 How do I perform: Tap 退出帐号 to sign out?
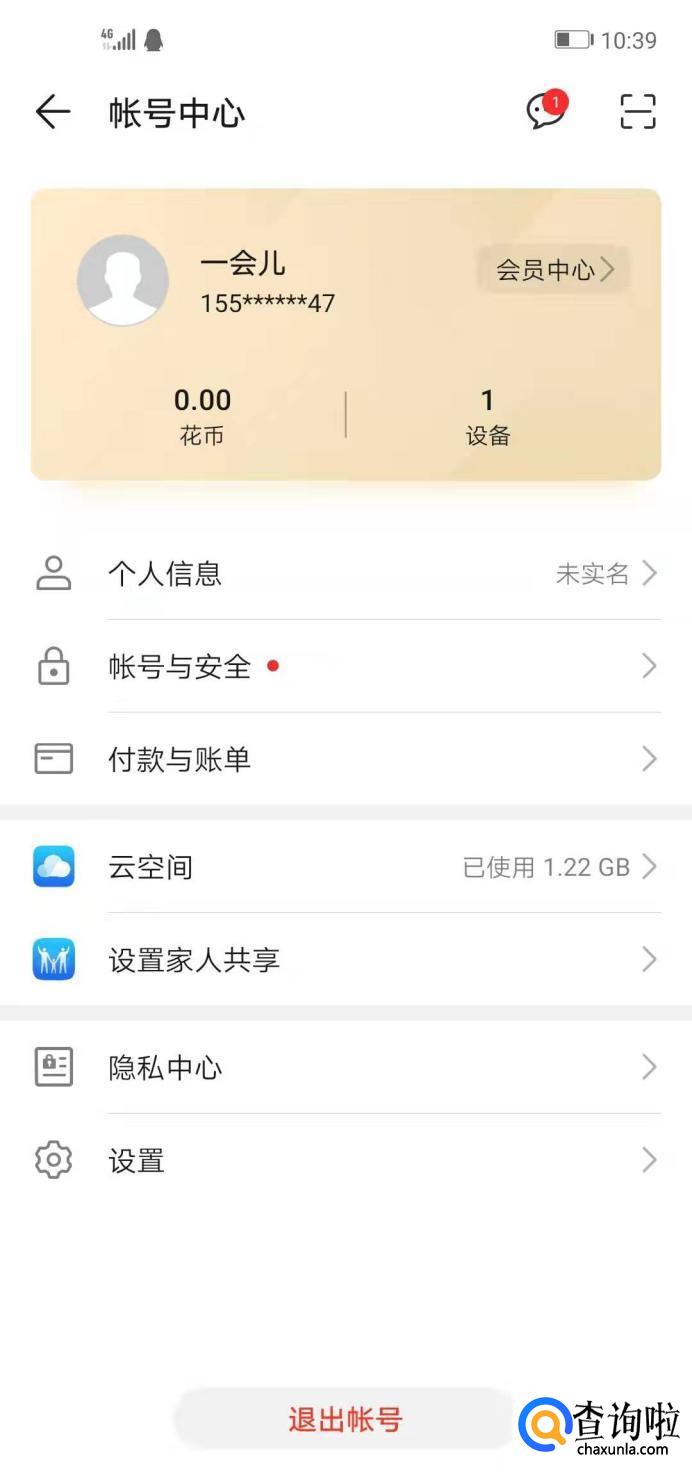pos(345,1419)
